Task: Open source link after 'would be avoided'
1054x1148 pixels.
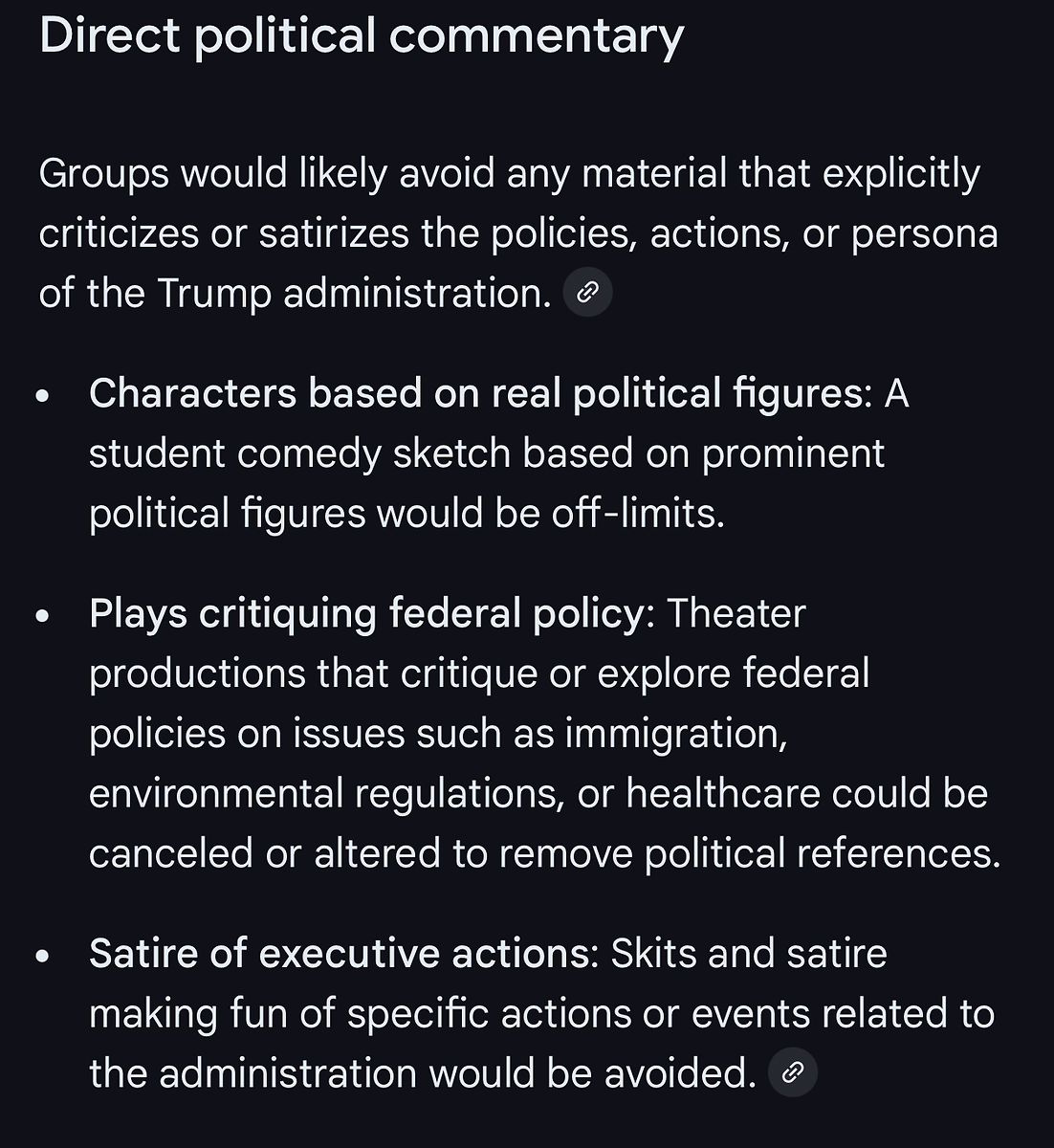Action: click(792, 1072)
